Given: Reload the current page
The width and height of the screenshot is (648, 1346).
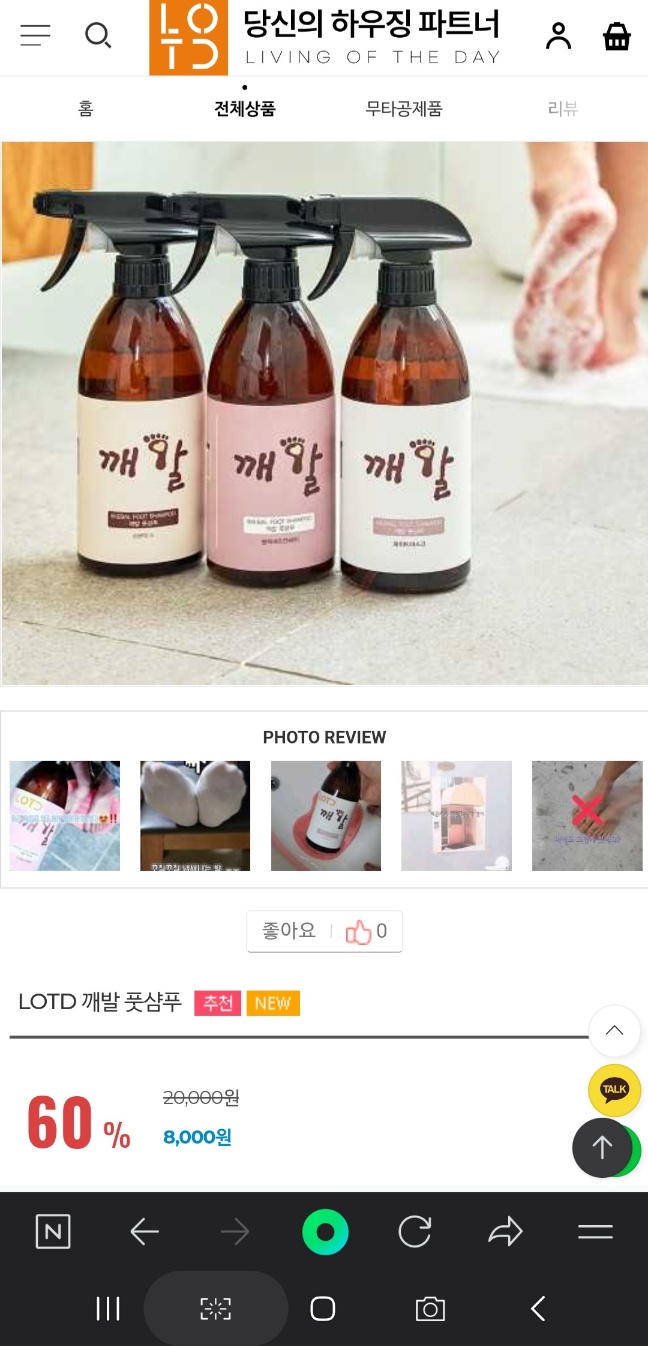Looking at the screenshot, I should coord(414,1232).
